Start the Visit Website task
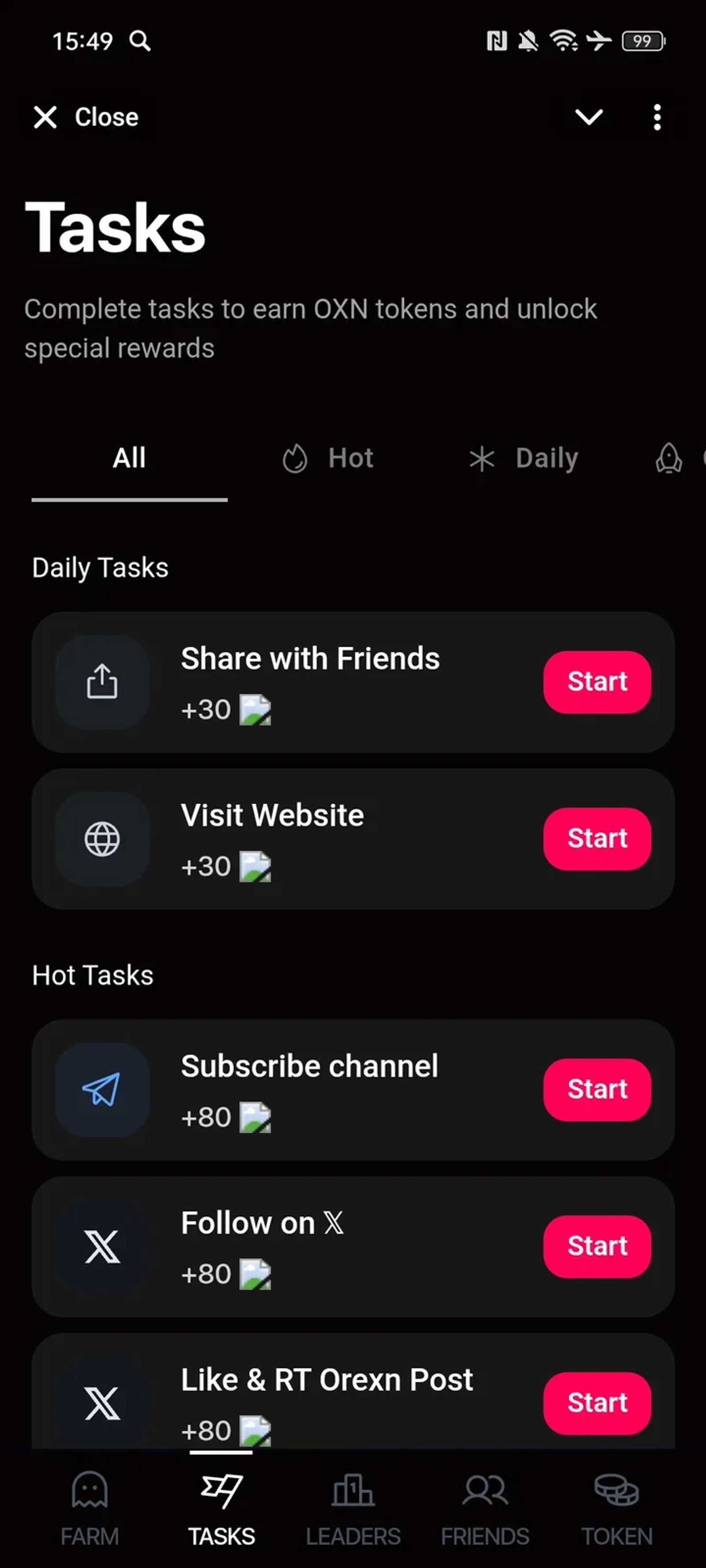 597,838
